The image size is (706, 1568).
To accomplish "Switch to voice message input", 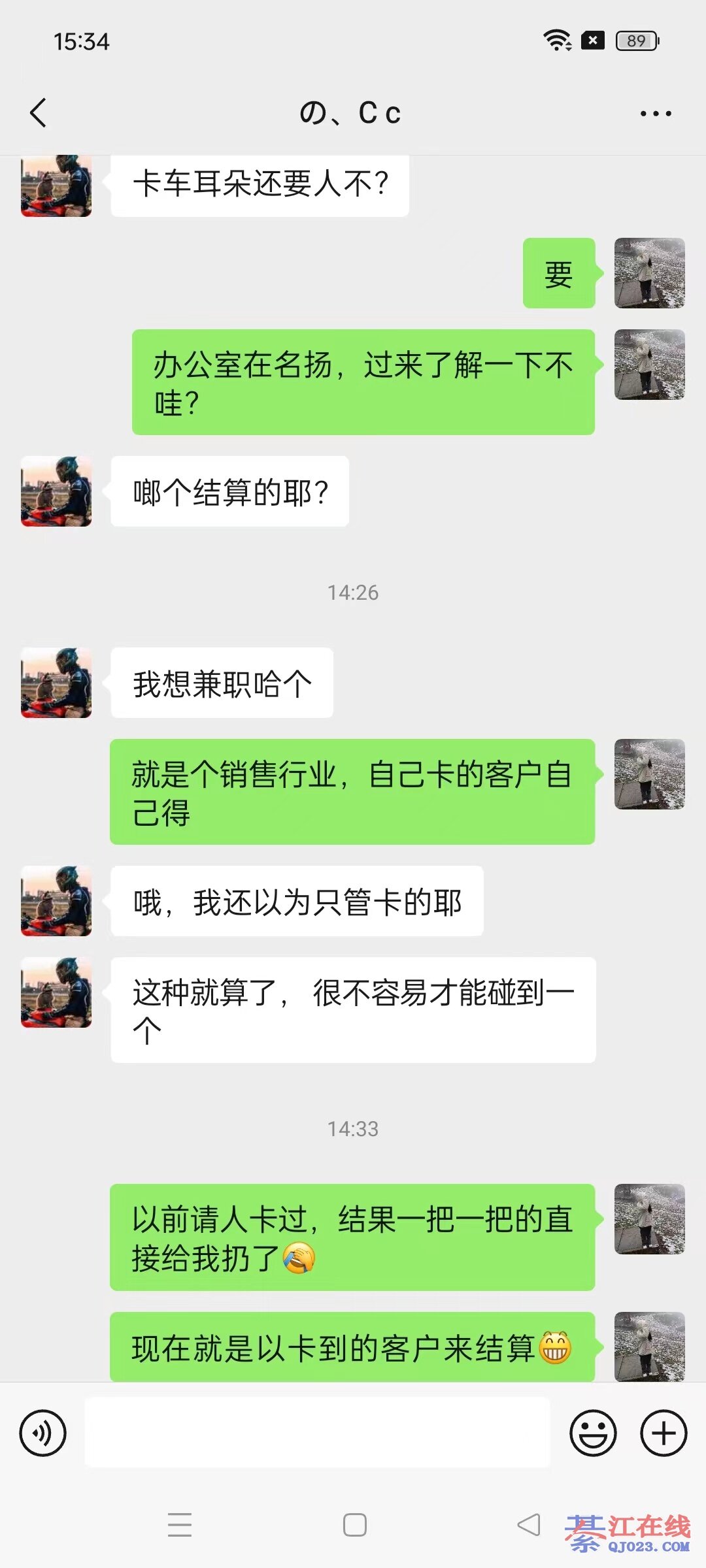I will point(43,1433).
